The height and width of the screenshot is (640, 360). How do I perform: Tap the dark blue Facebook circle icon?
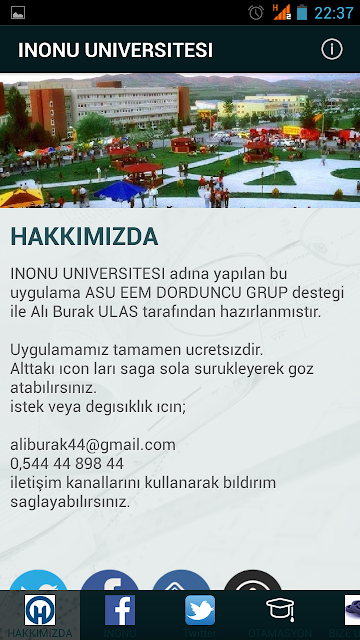click(x=110, y=580)
